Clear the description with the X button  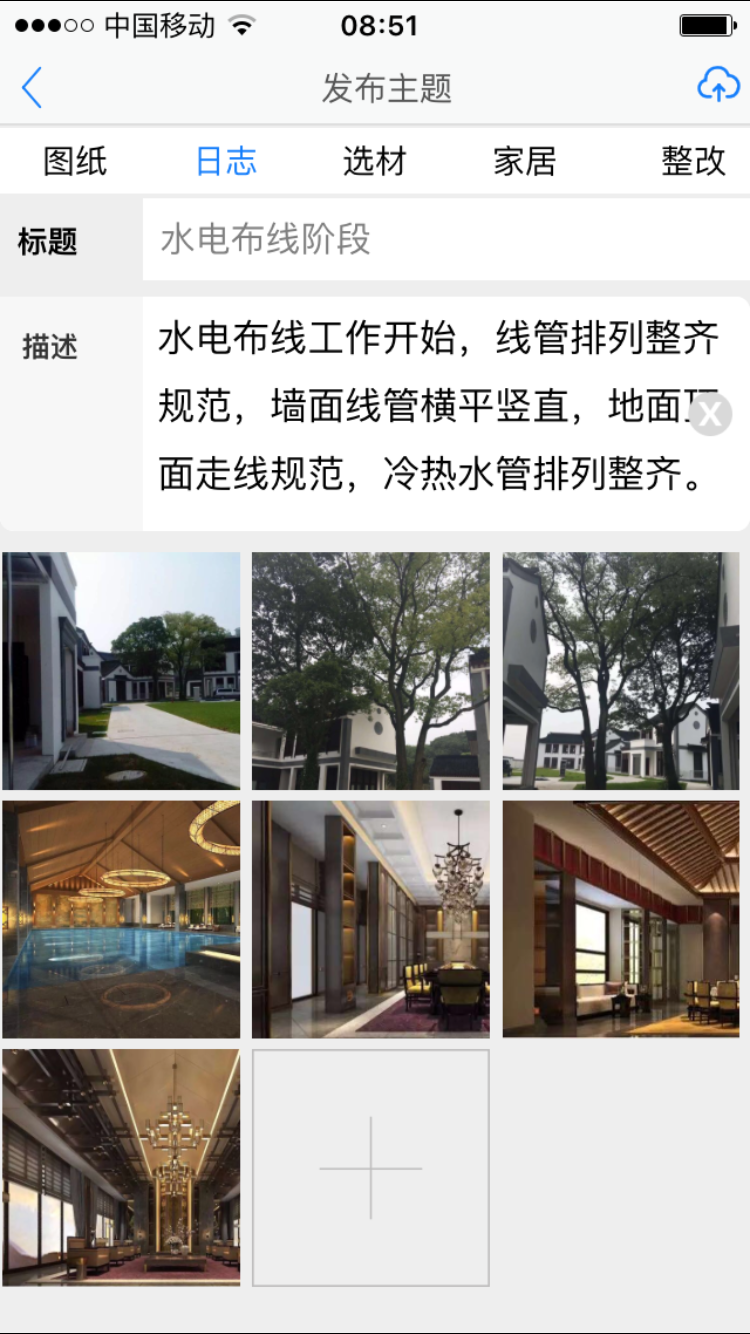(x=711, y=414)
